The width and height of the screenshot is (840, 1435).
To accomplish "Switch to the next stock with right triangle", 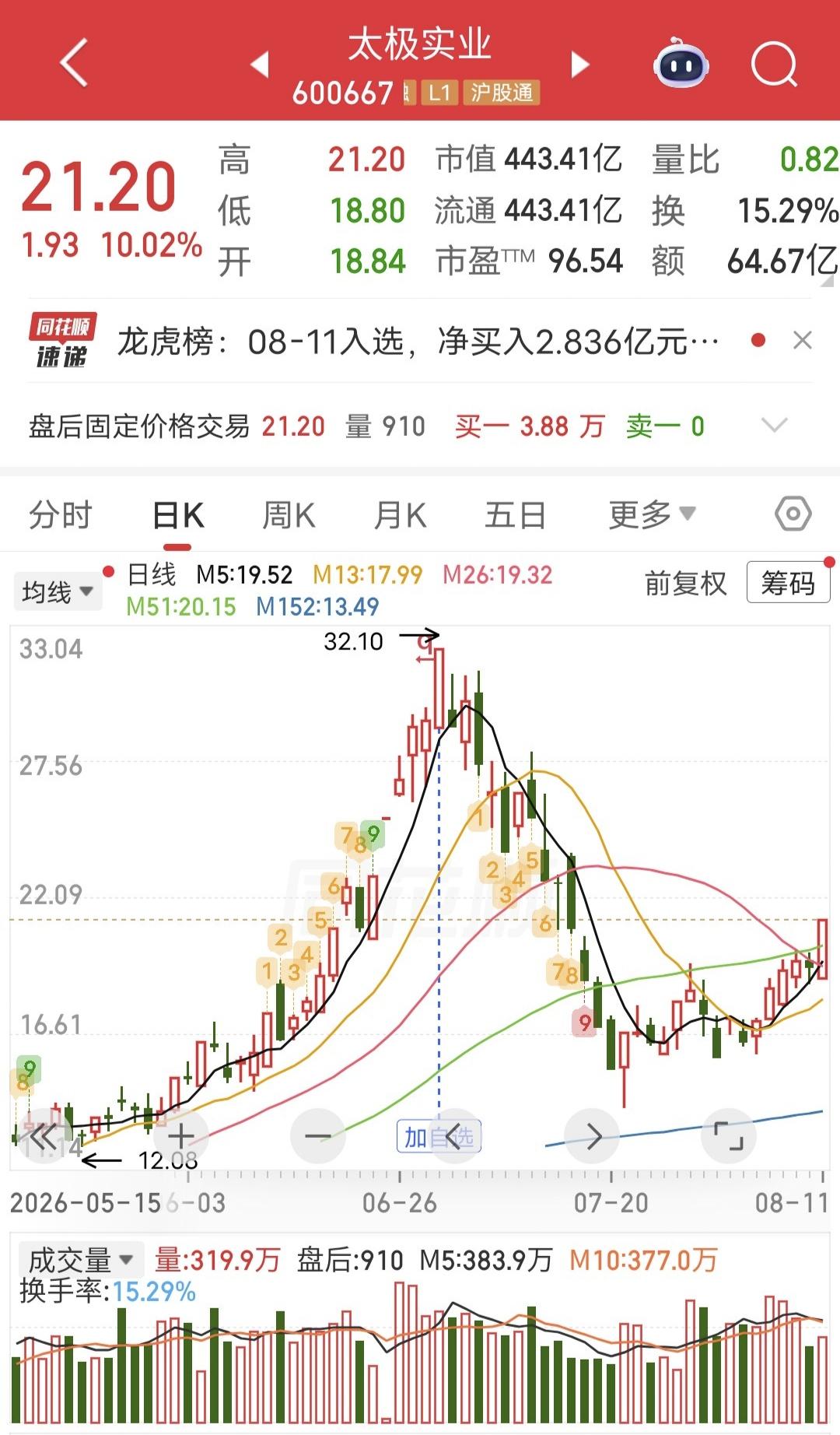I will [x=580, y=64].
